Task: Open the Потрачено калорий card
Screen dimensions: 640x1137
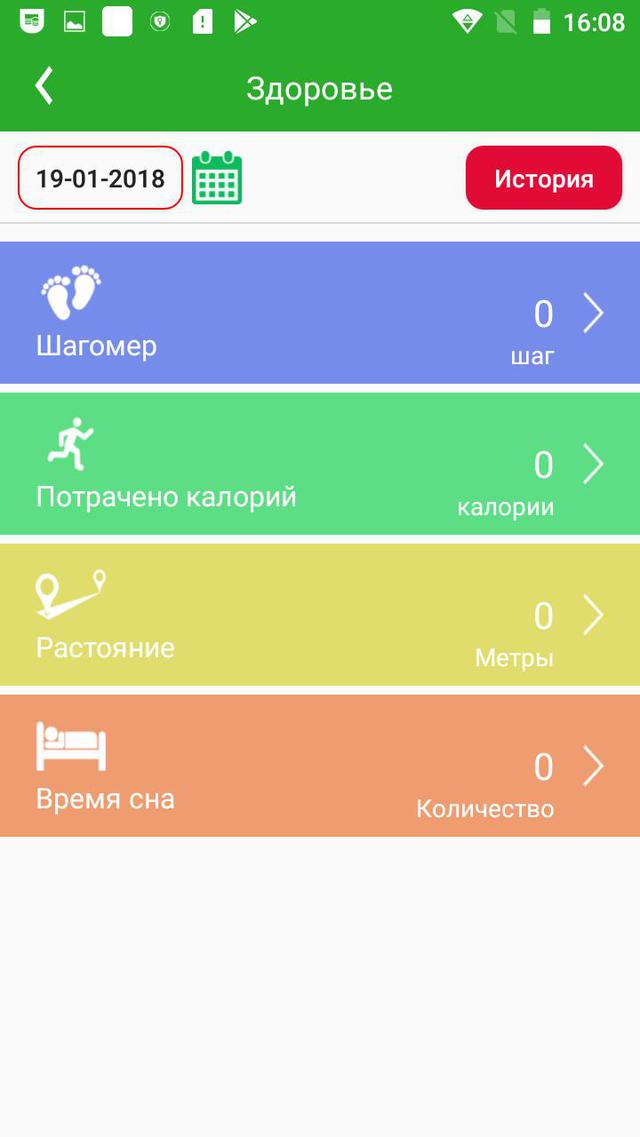Action: tap(320, 464)
